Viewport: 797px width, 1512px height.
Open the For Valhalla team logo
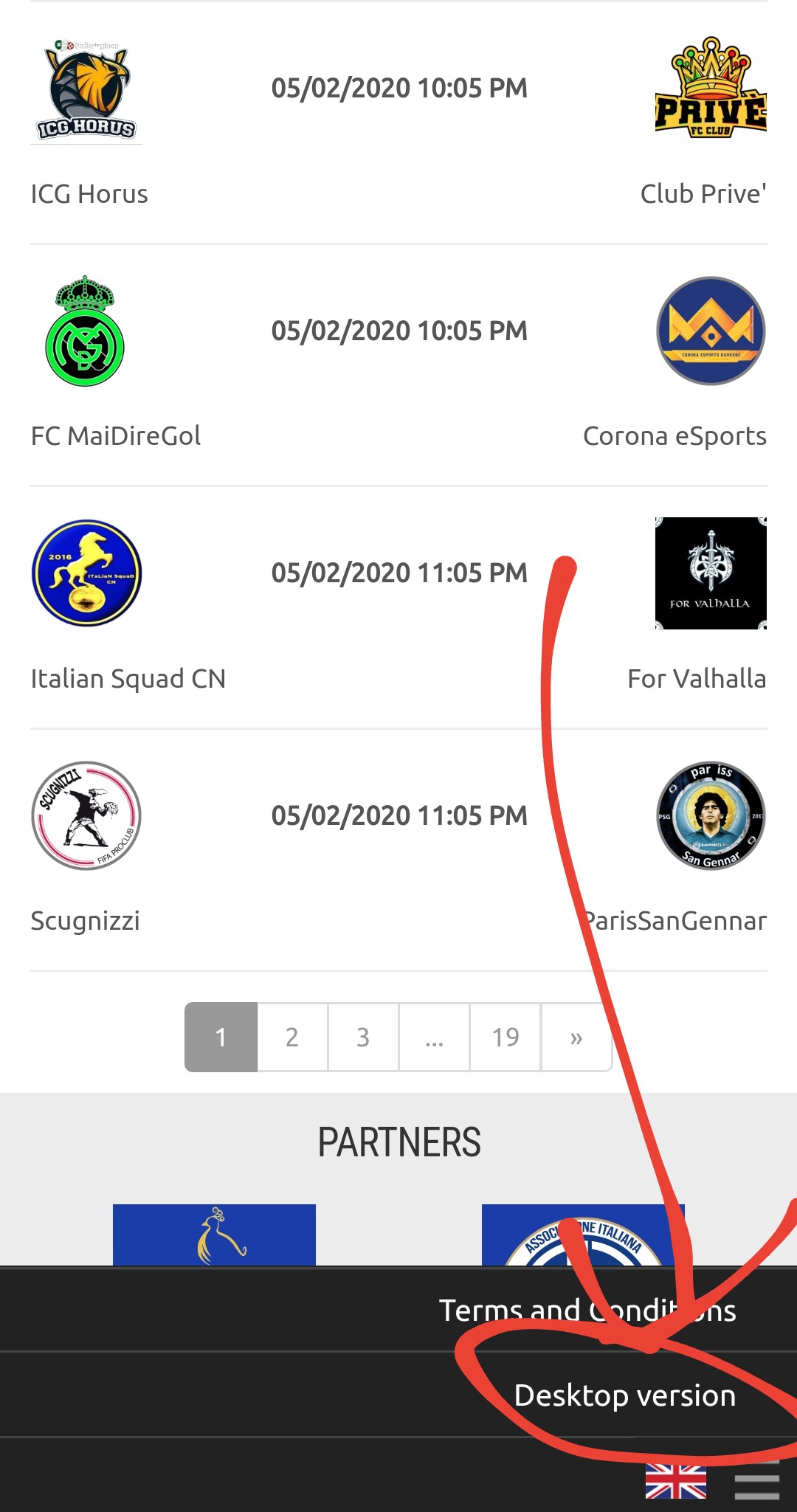pos(711,573)
